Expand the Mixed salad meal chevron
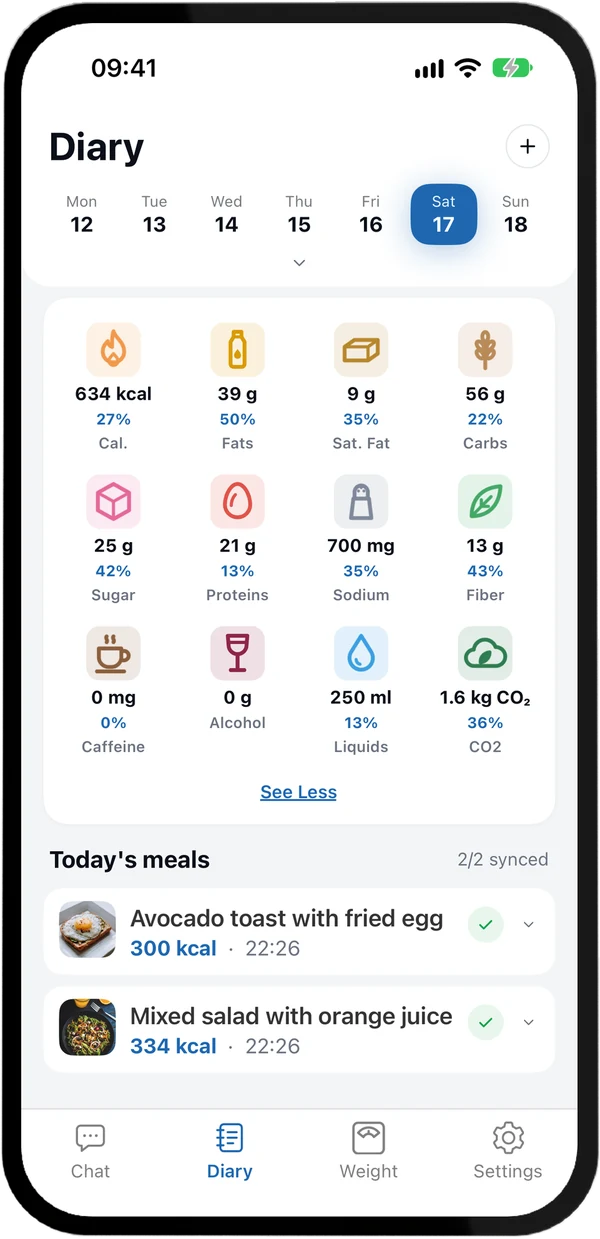This screenshot has width=600, height=1239. pyautogui.click(x=529, y=1023)
